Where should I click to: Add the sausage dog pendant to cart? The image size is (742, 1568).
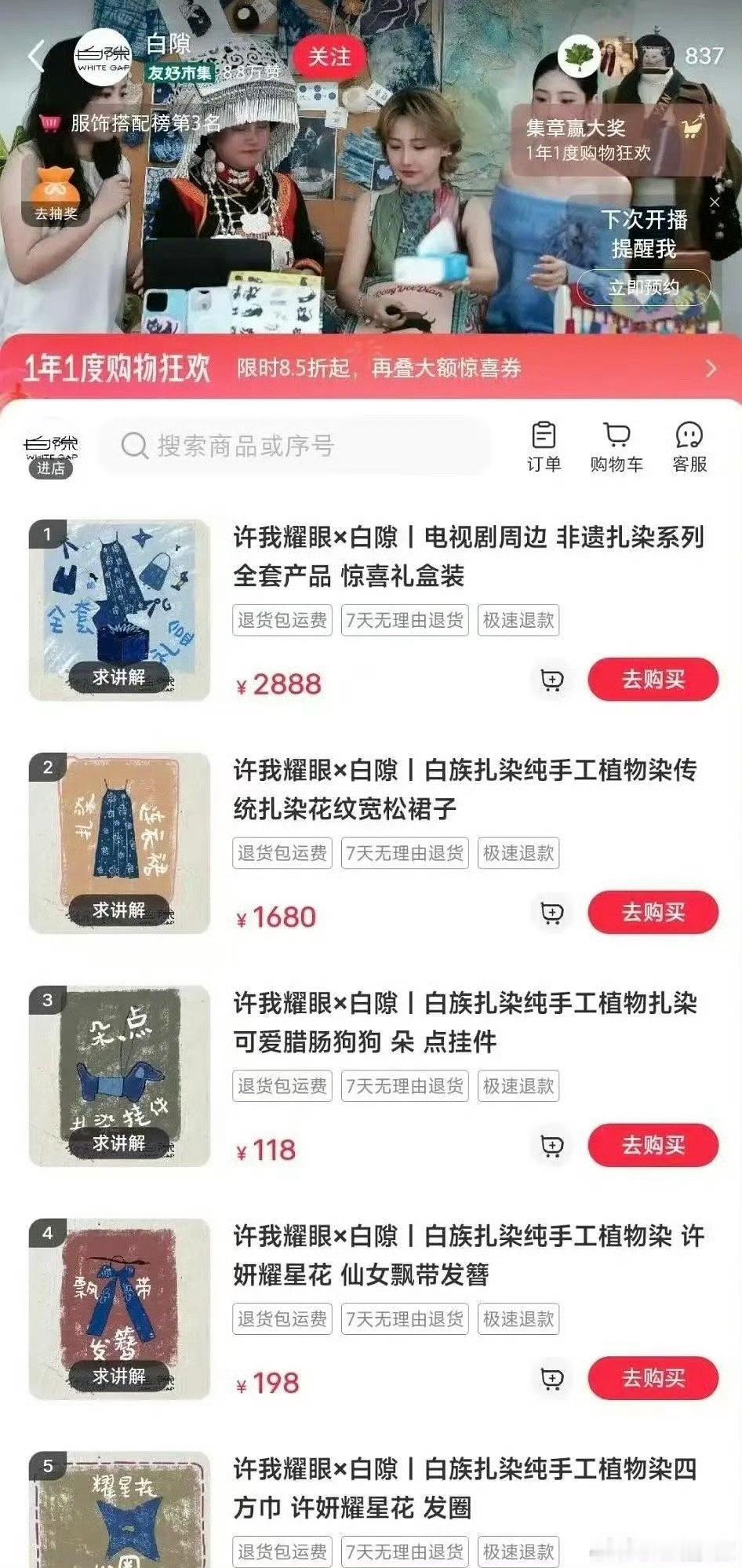coord(553,1146)
